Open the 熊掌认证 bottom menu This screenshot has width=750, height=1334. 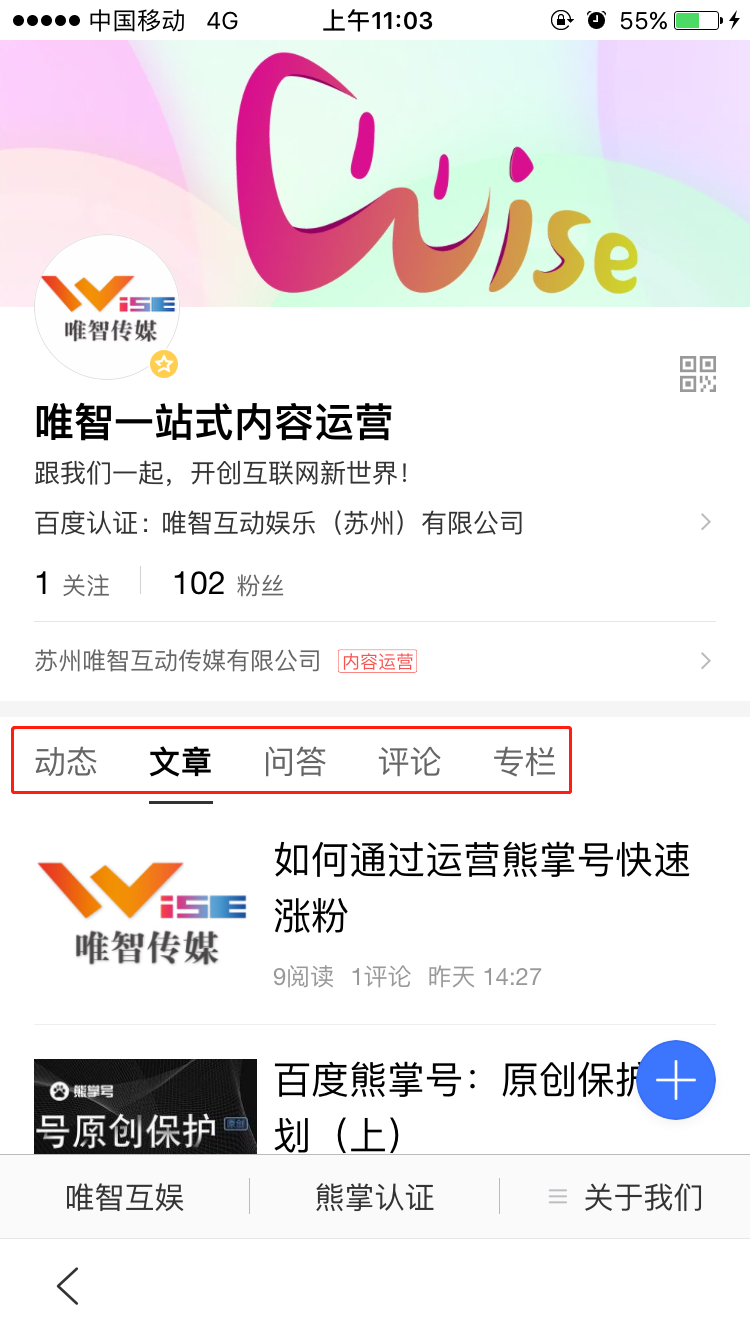coord(375,1197)
